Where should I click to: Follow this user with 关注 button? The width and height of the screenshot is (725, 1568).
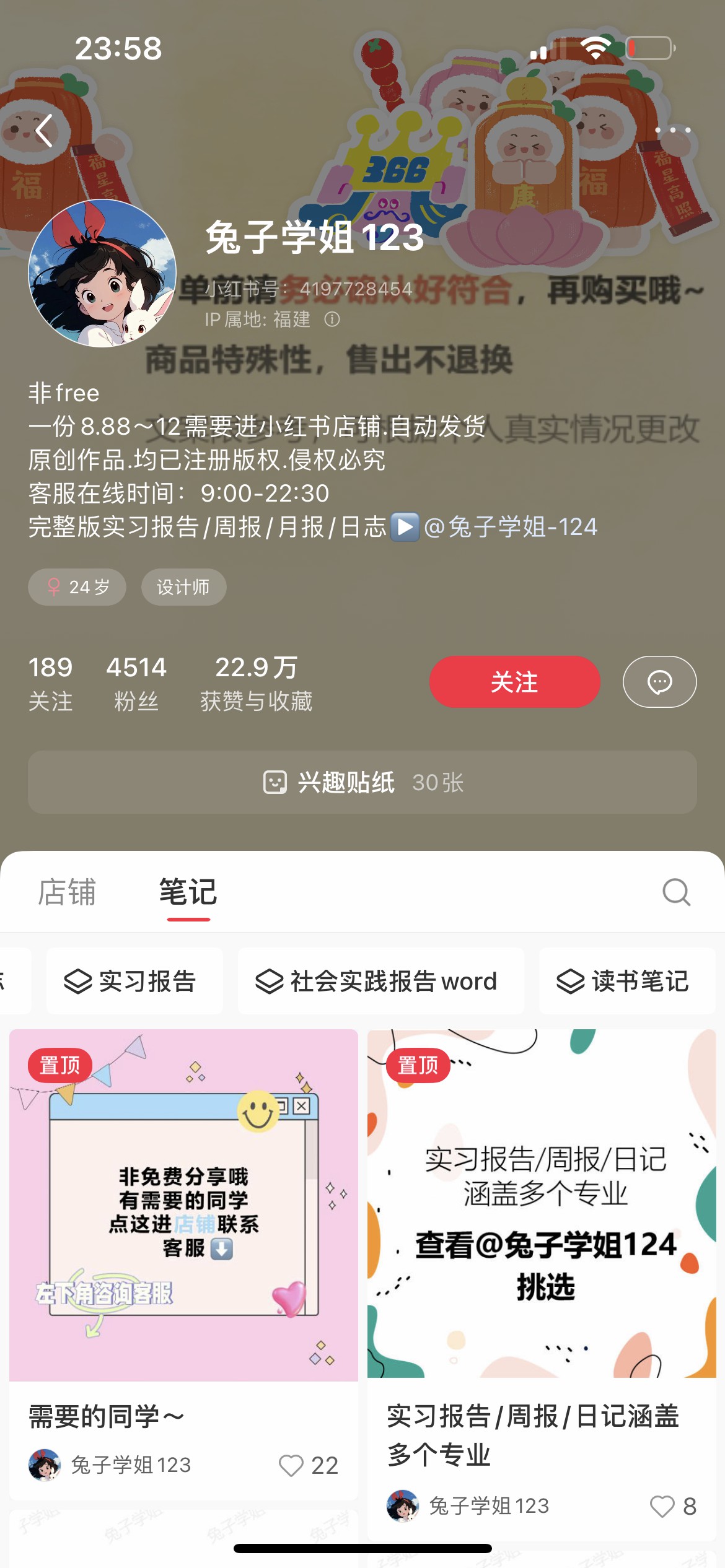pos(514,682)
